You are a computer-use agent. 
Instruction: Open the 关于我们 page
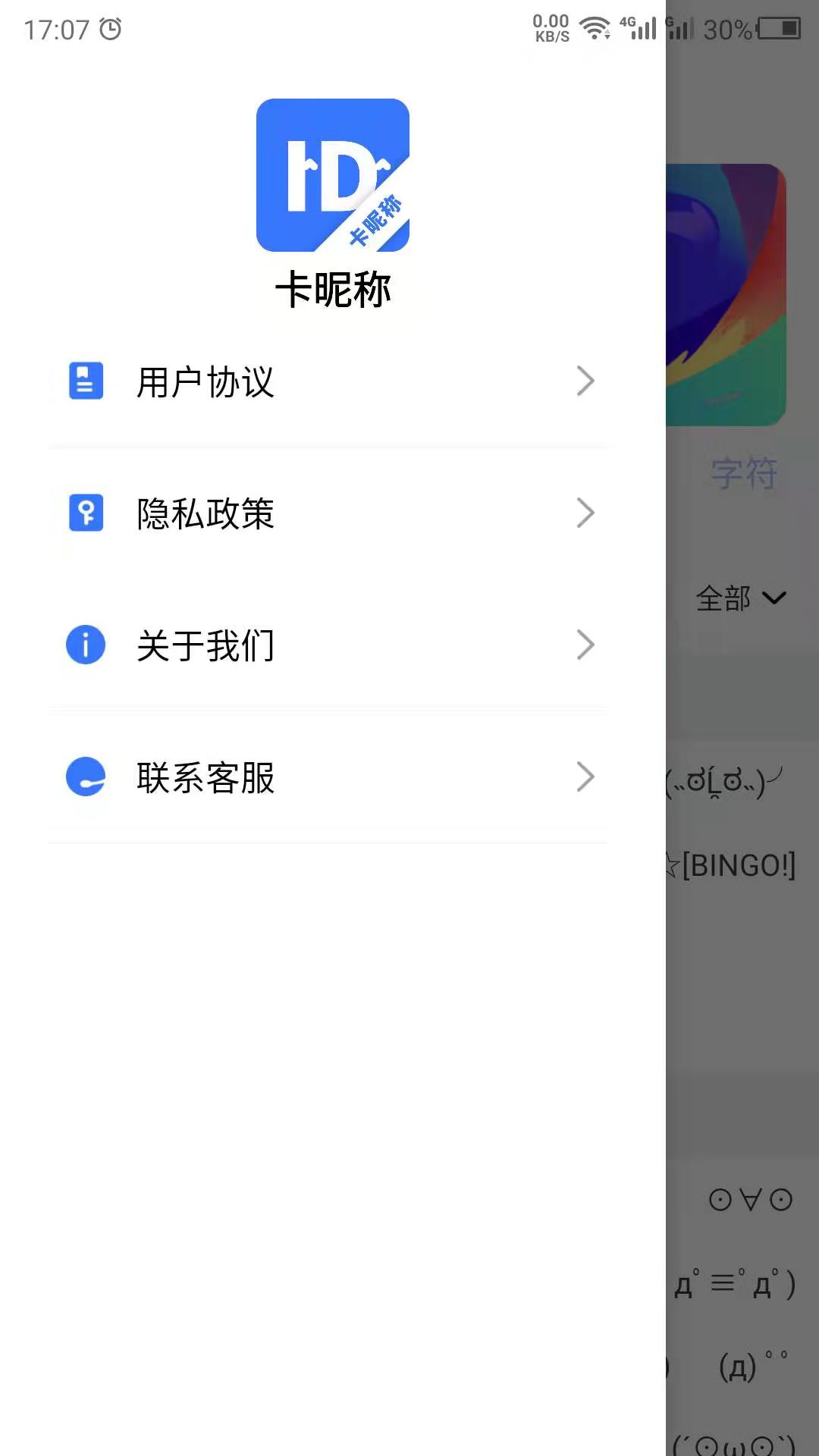coord(205,645)
